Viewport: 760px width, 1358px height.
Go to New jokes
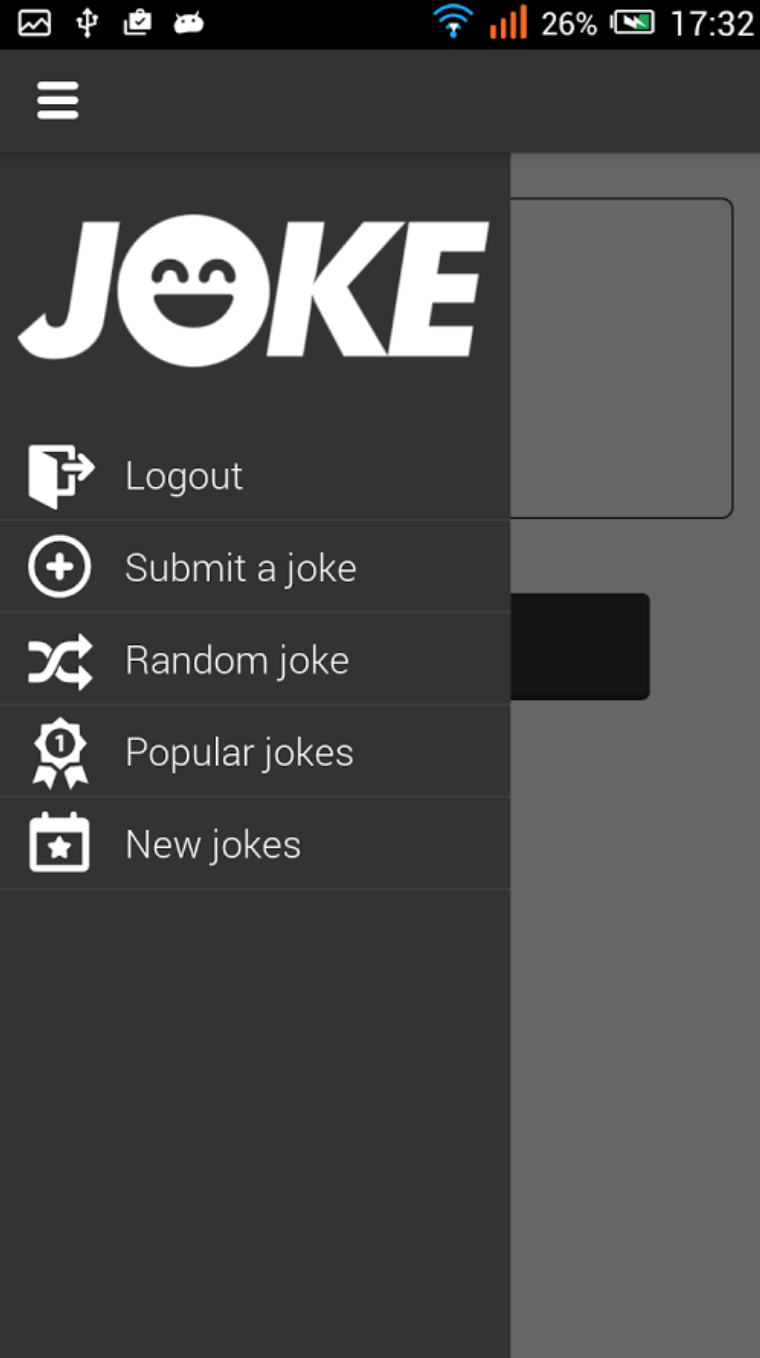click(213, 845)
